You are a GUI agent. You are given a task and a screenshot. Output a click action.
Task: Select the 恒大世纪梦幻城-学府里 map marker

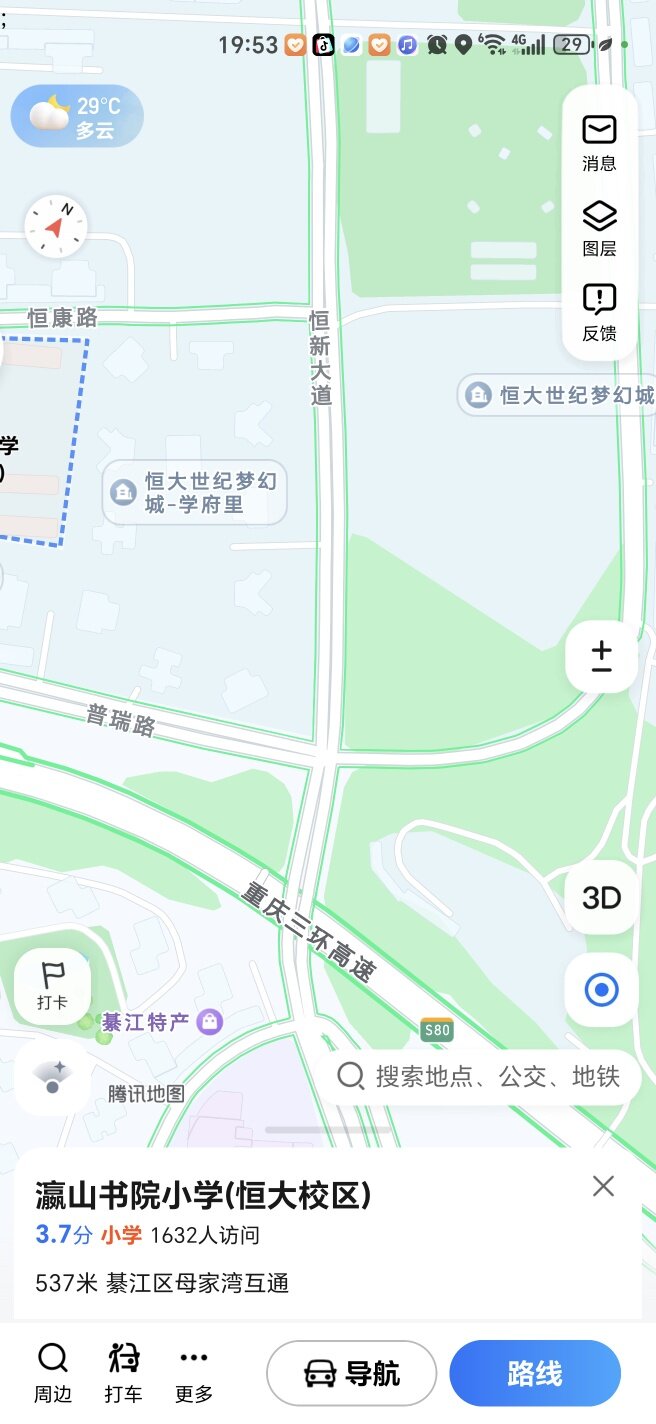[195, 492]
